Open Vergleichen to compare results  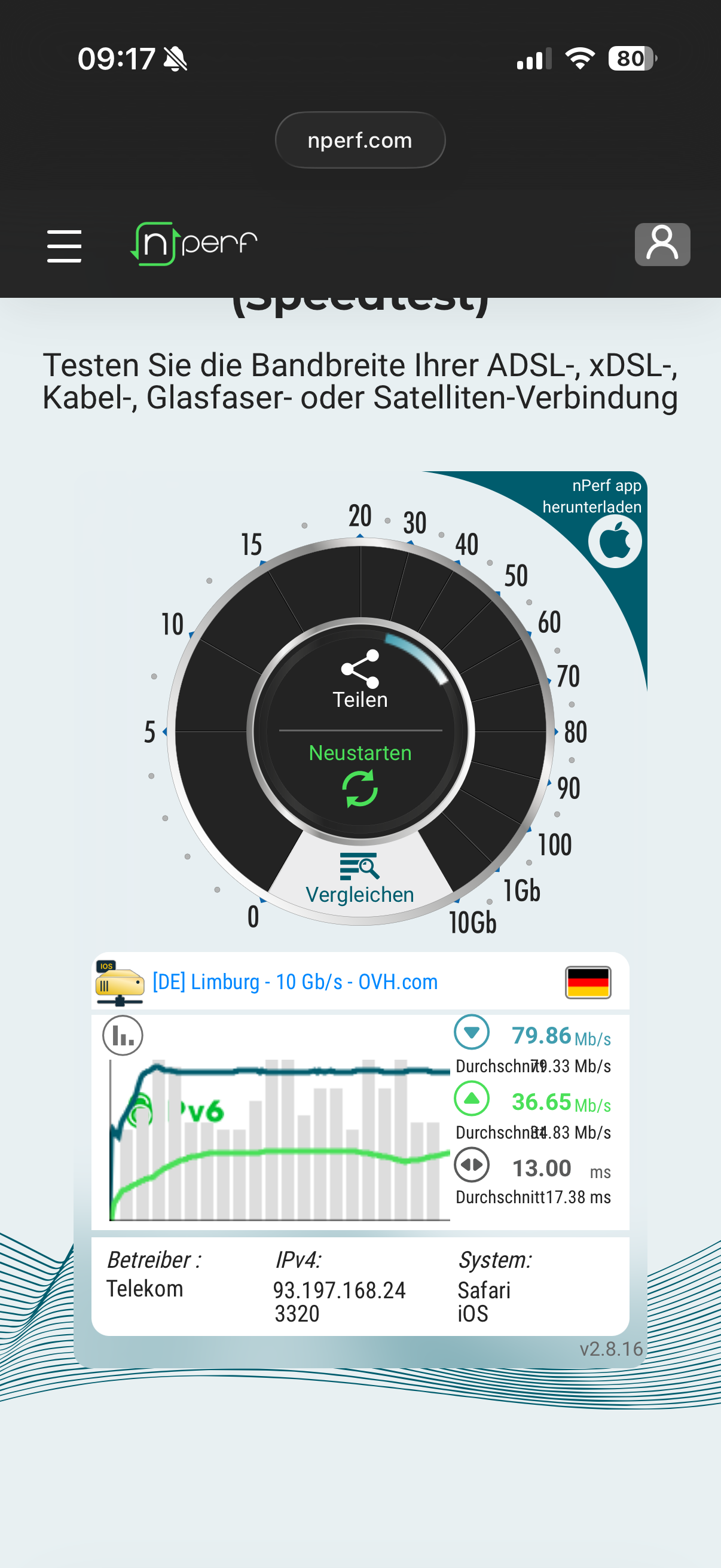coord(359,880)
